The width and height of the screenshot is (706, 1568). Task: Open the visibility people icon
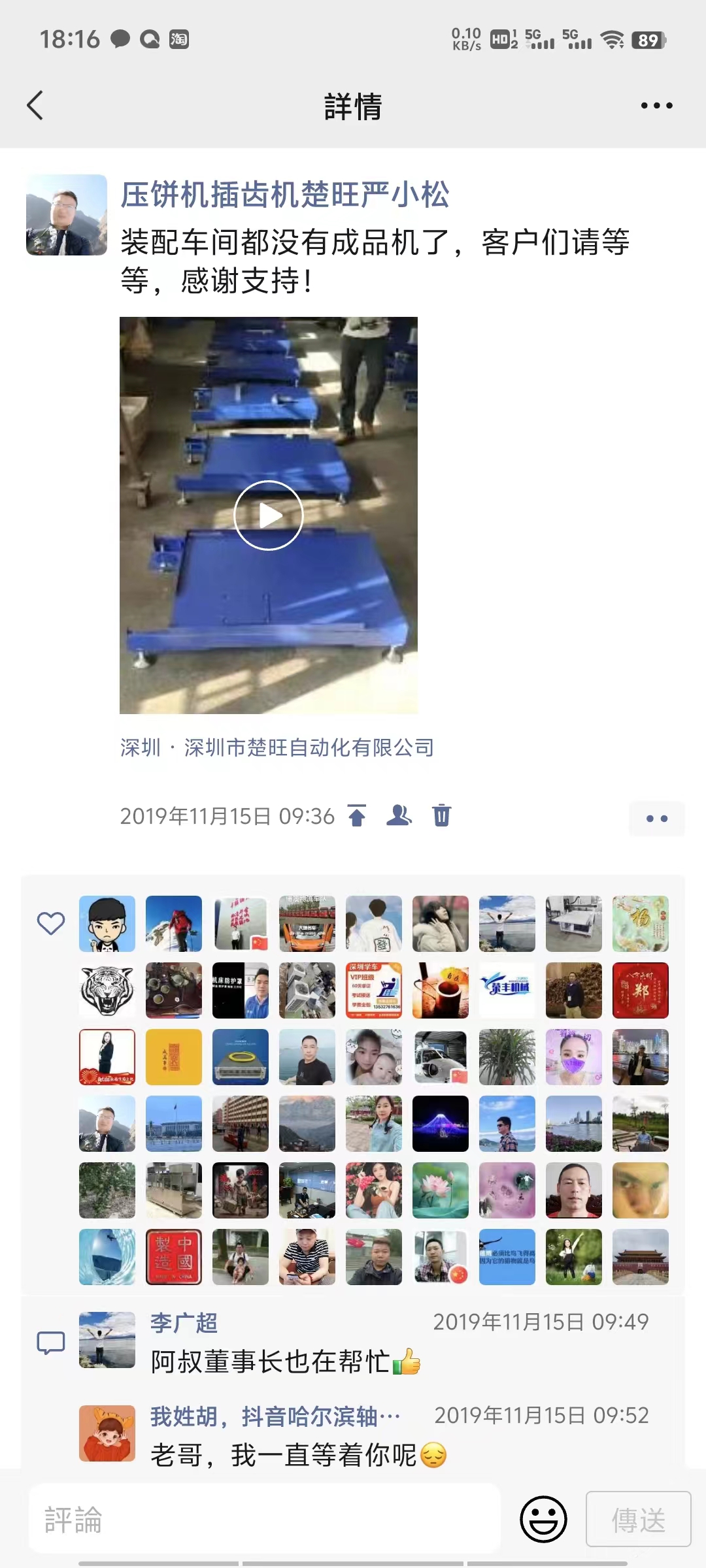399,815
